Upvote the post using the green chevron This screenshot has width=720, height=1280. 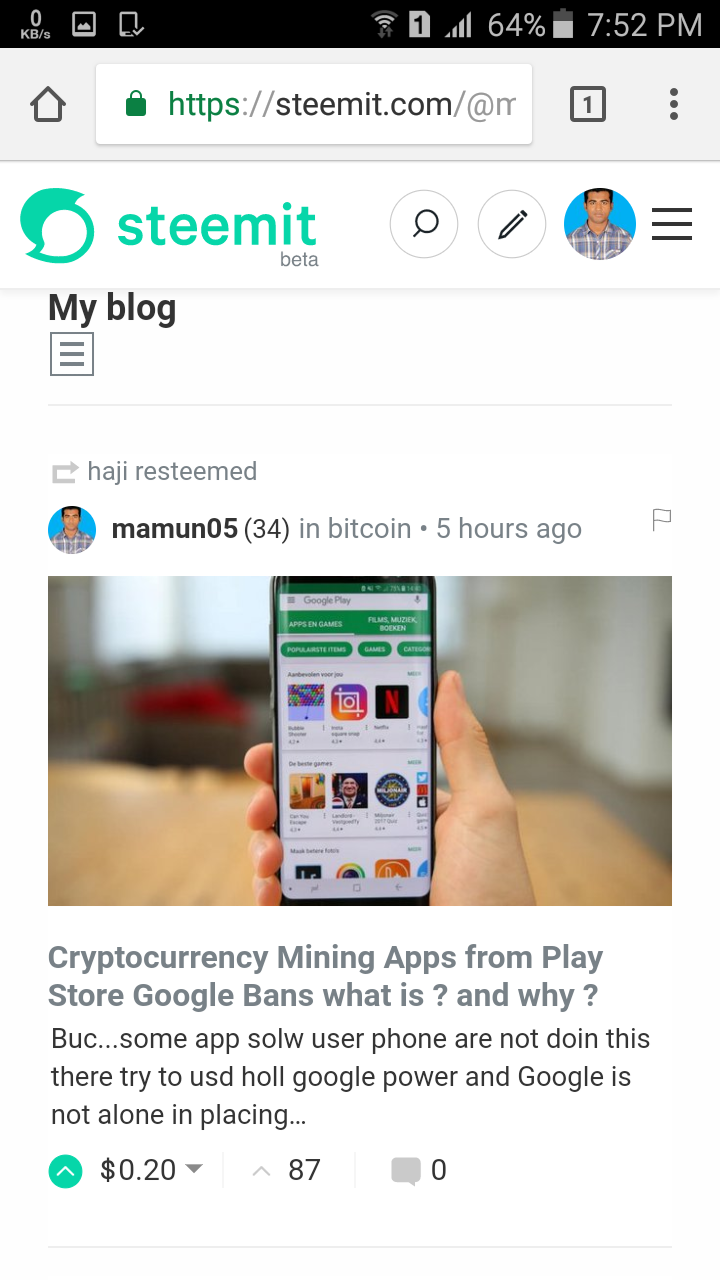(x=66, y=1169)
